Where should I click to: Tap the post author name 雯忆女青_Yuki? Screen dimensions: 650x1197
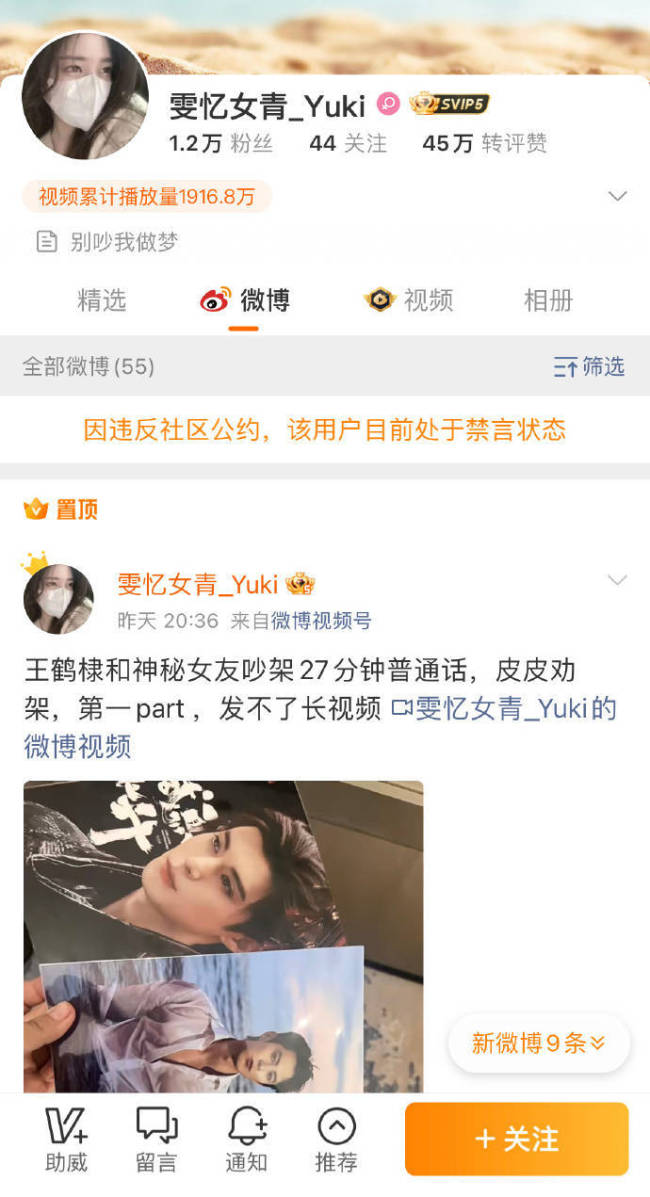pos(197,584)
